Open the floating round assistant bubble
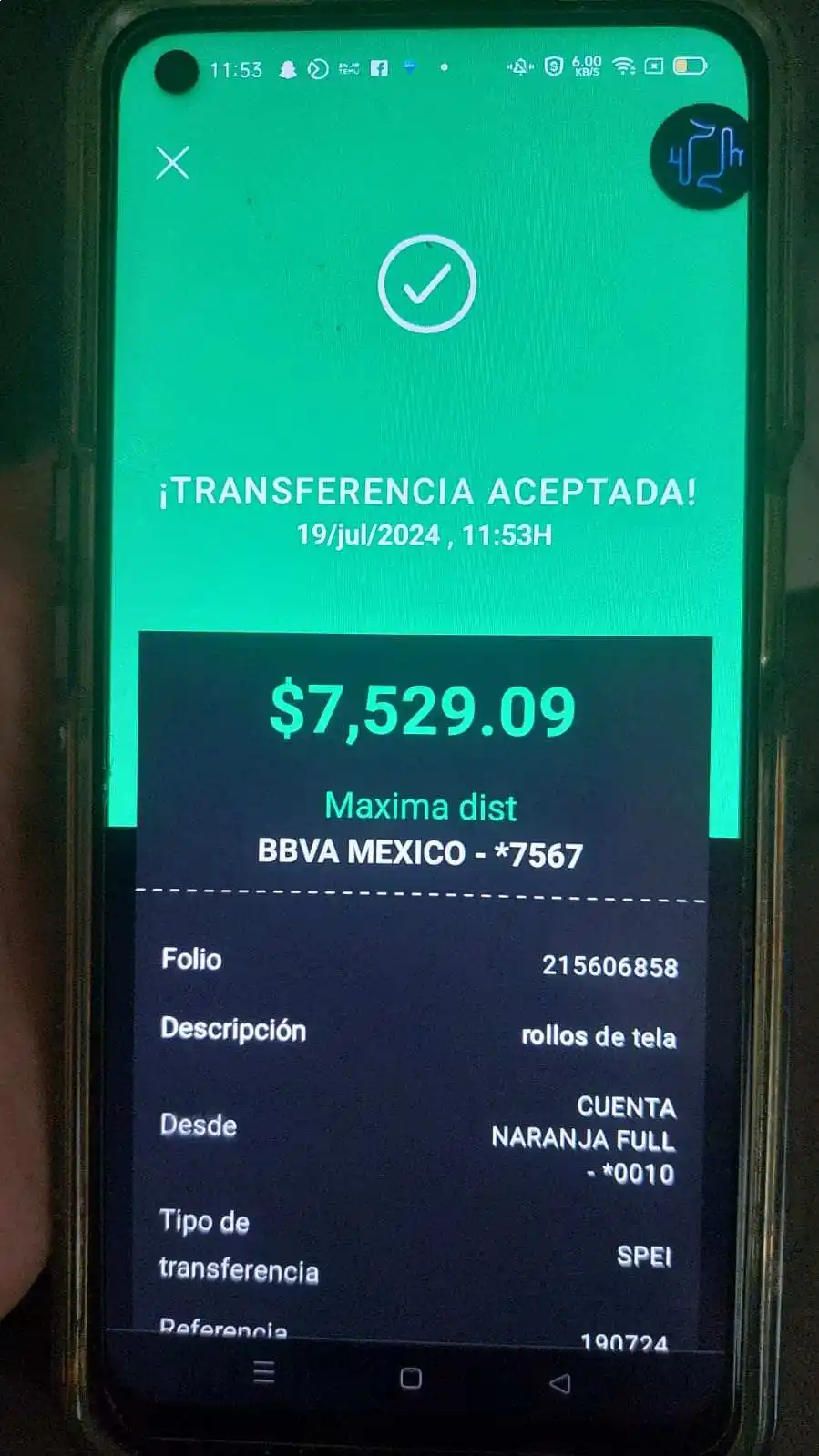 pos(700,157)
